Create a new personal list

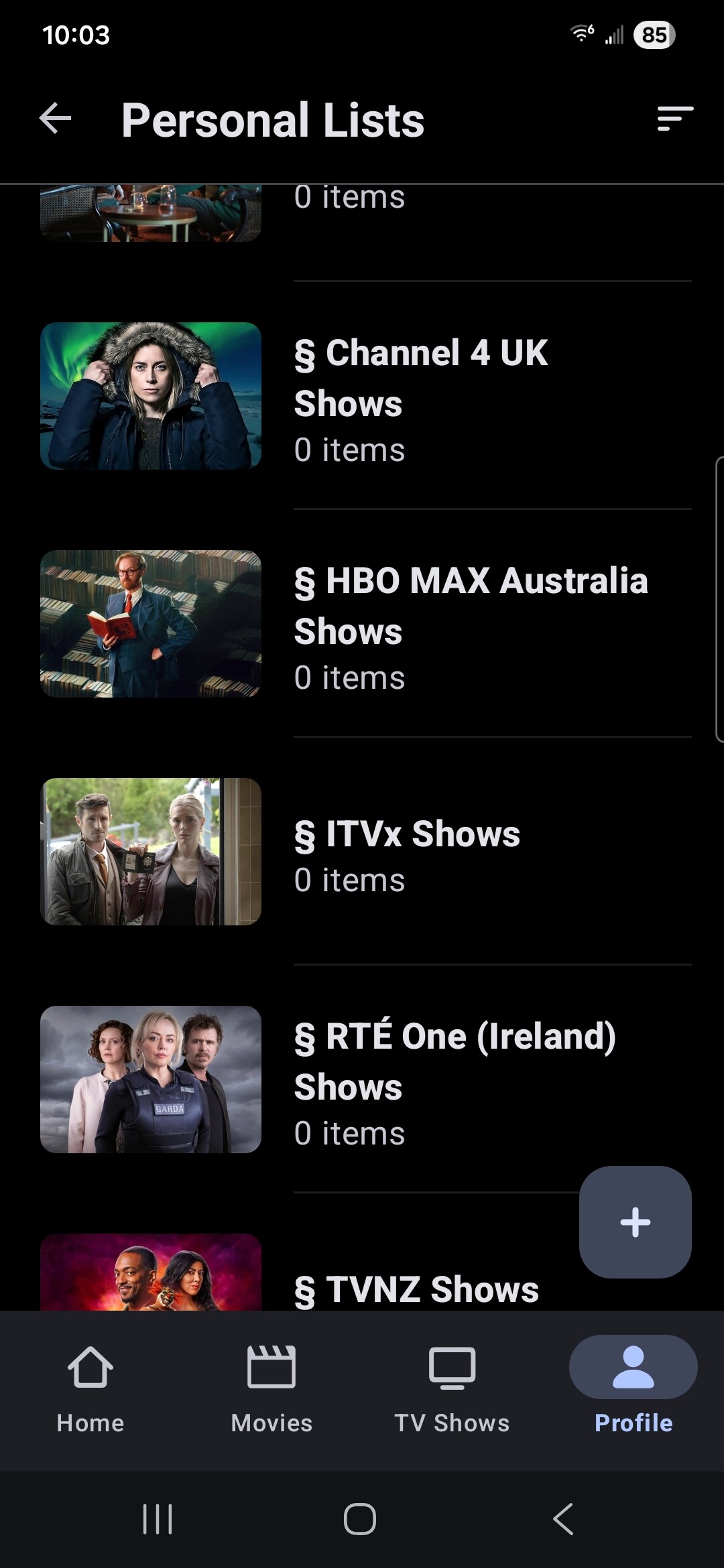click(635, 1222)
